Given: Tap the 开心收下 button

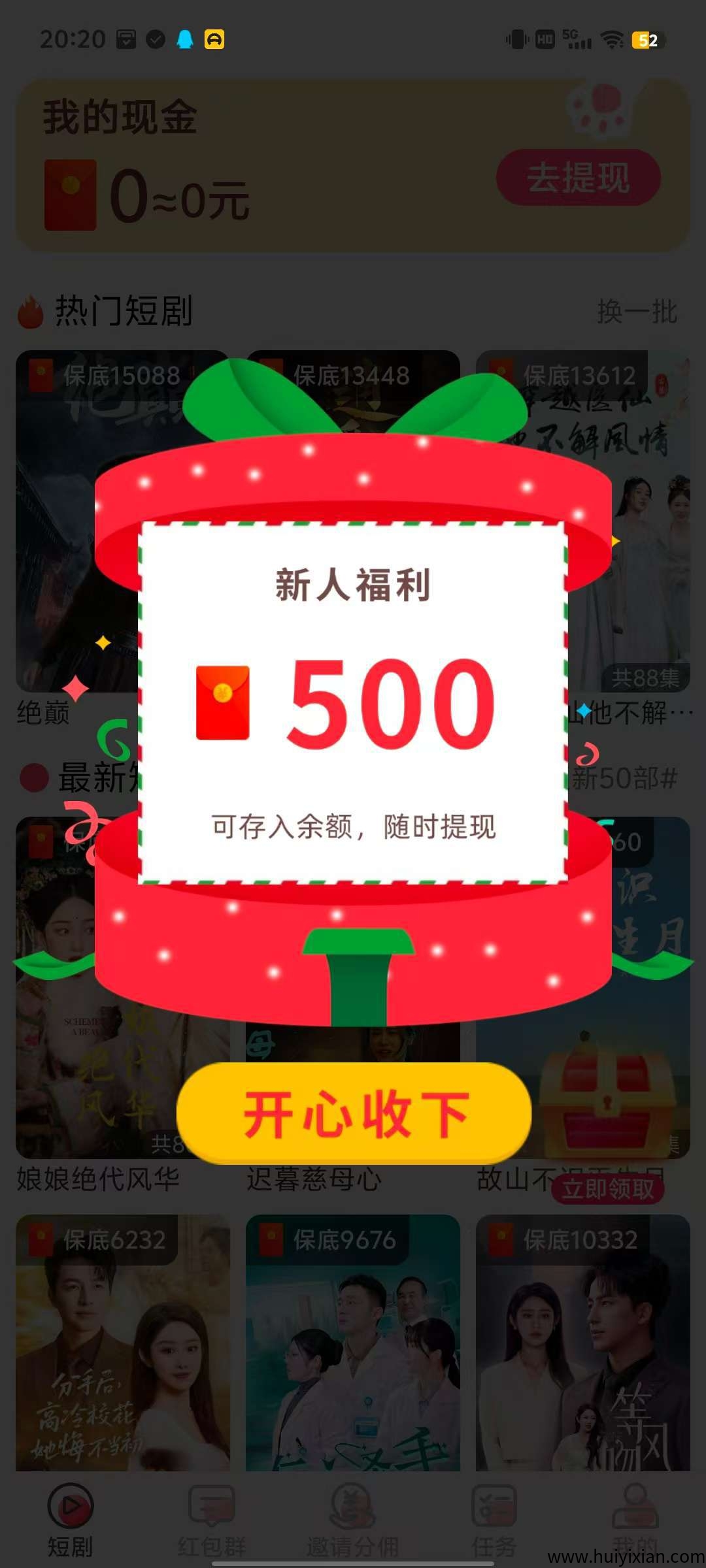Looking at the screenshot, I should (x=354, y=1114).
